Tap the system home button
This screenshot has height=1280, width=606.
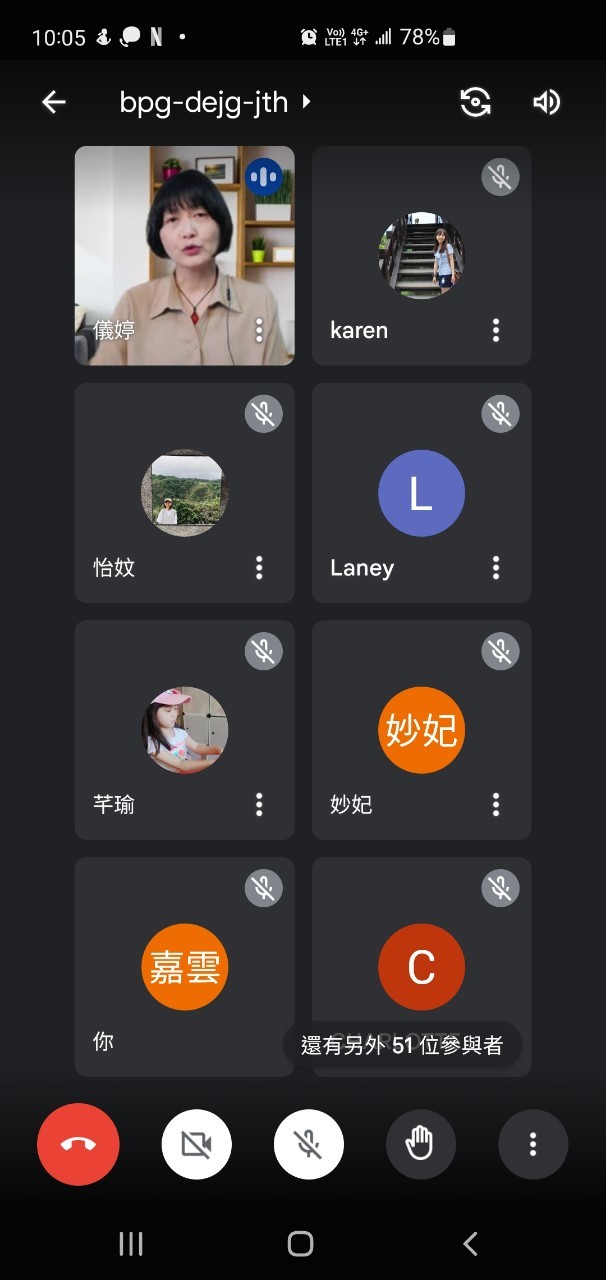click(301, 1243)
